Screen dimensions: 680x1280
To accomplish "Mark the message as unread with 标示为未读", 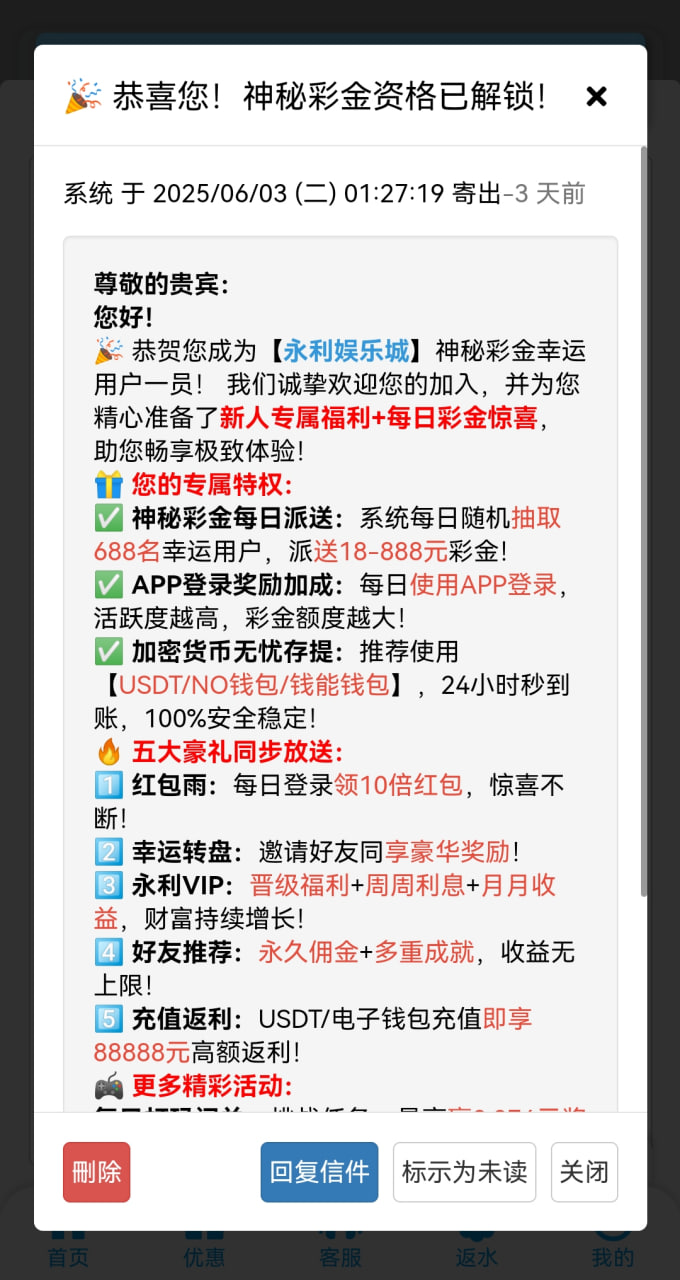I will coord(464,1172).
